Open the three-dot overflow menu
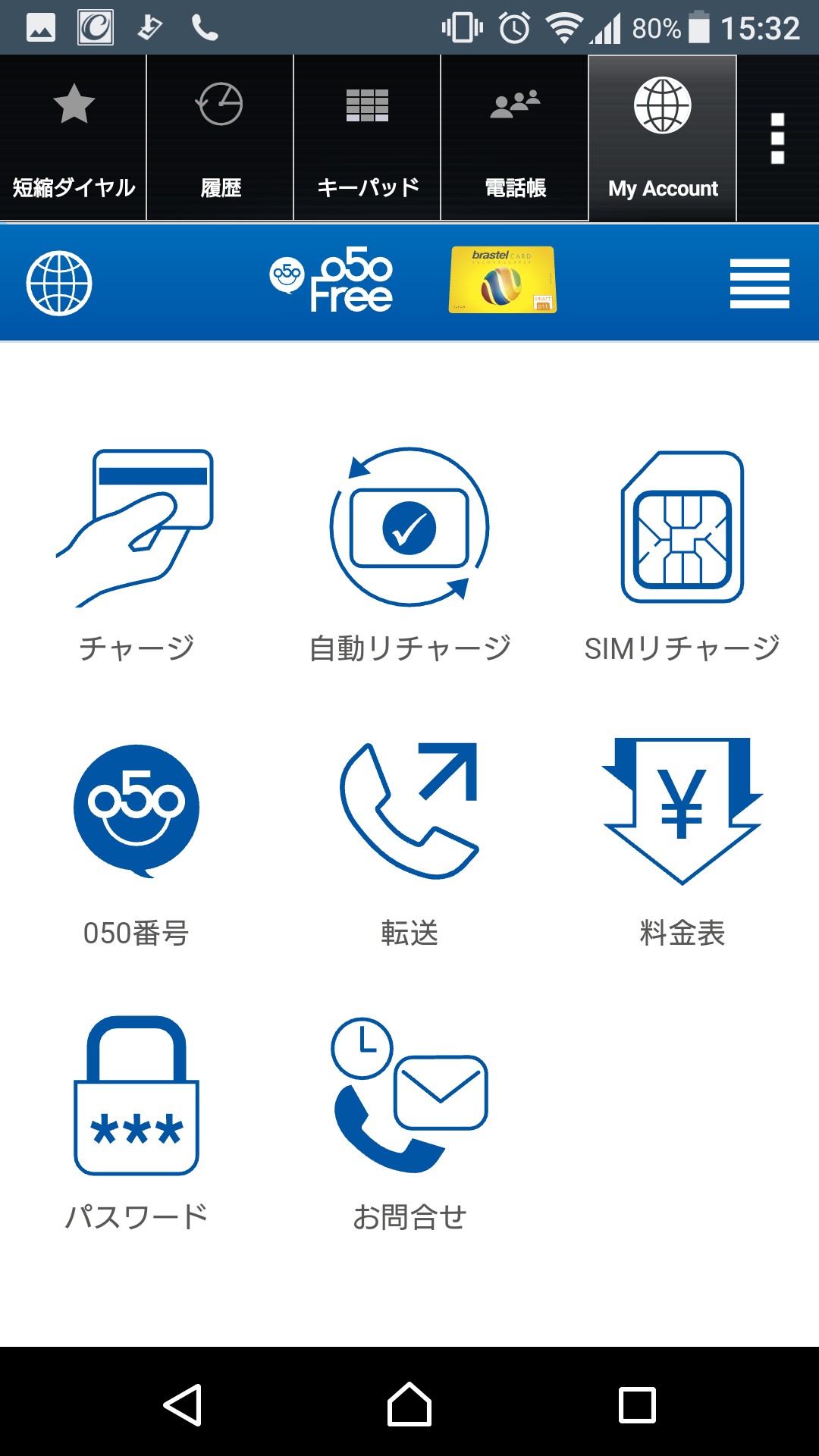This screenshot has width=819, height=1456. click(x=777, y=139)
